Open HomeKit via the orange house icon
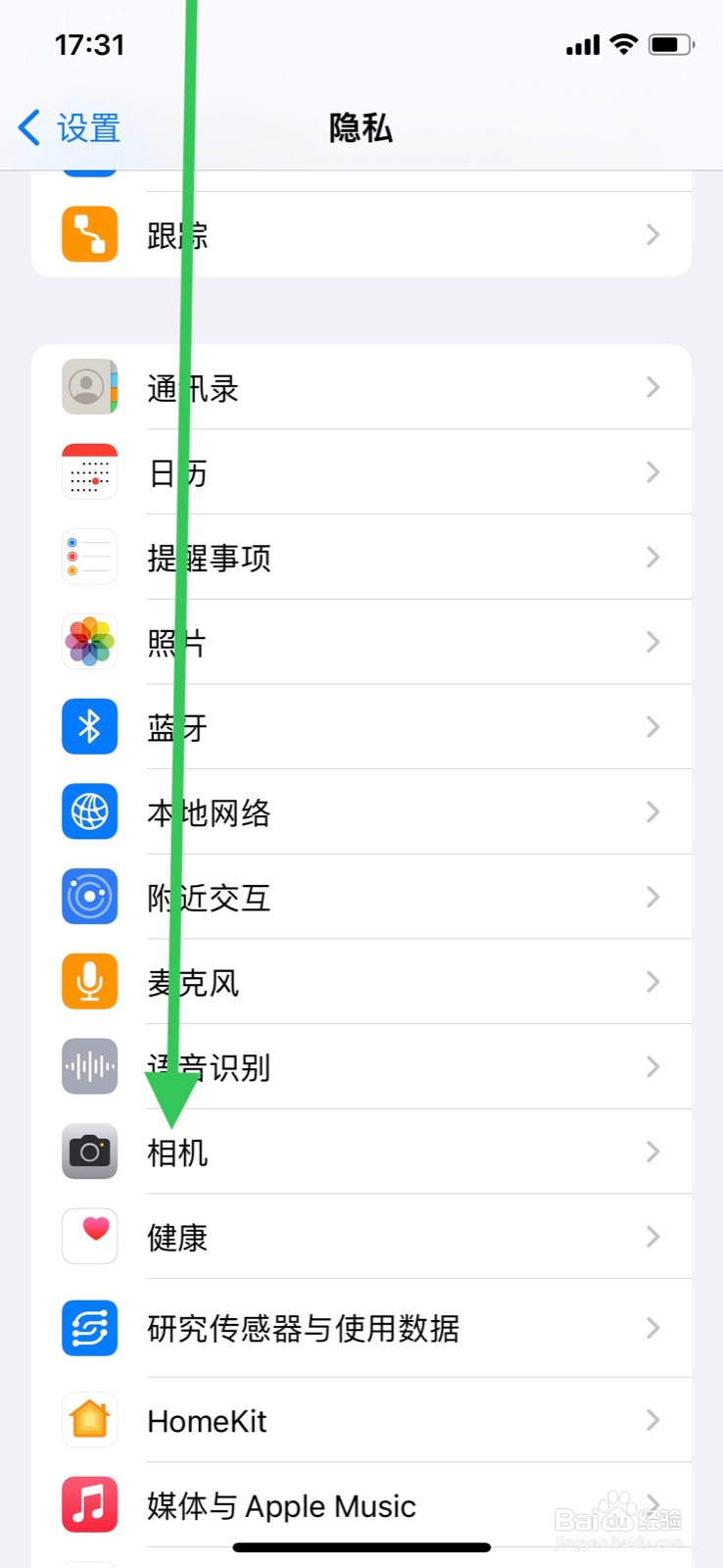Viewport: 723px width, 1568px height. pos(89,1419)
